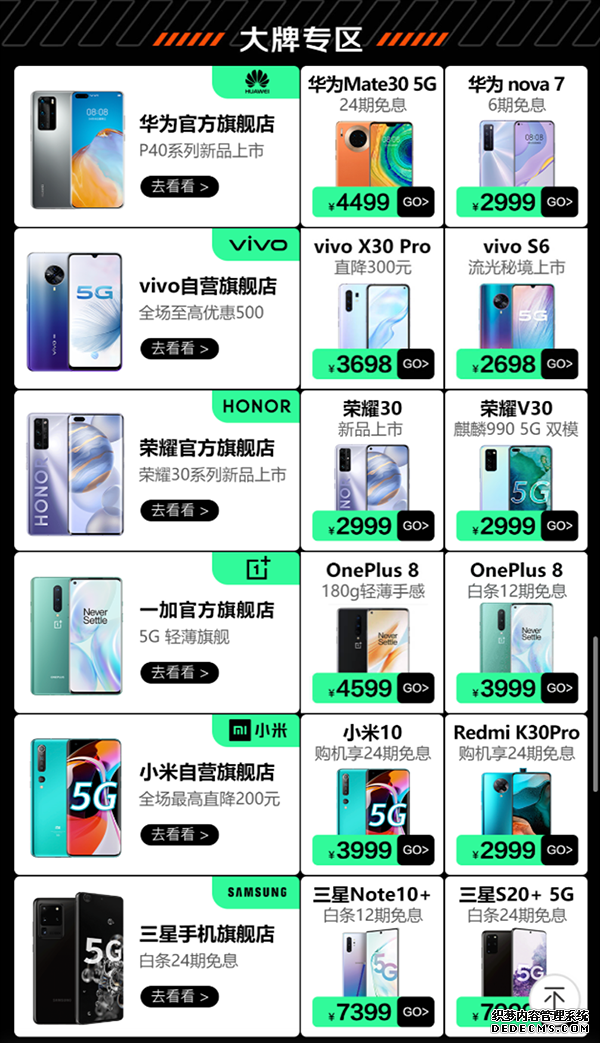The image size is (600, 1043).
Task: Tap GO on the vivo X30 Pro card
Action: click(x=415, y=364)
